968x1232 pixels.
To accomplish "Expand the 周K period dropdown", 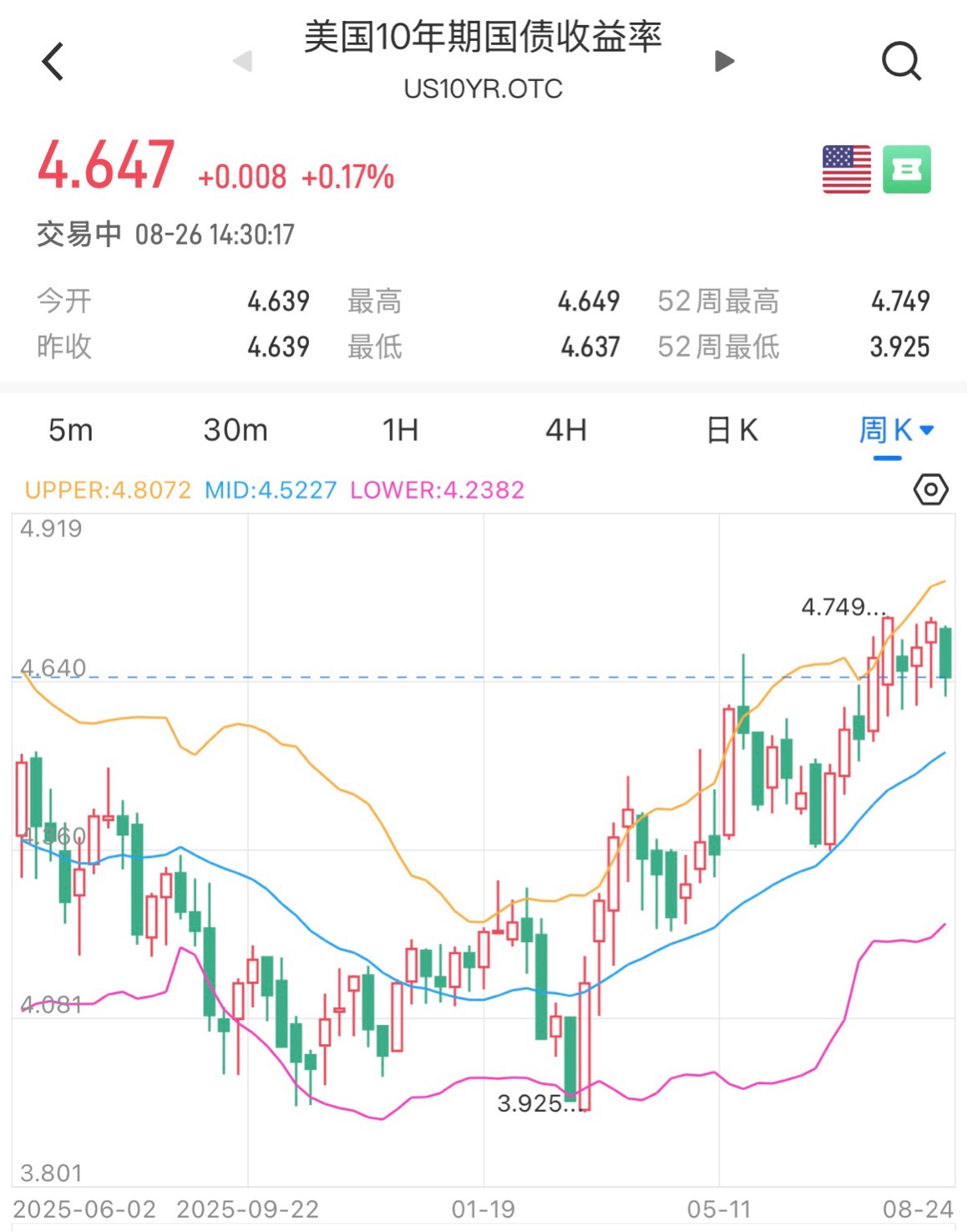I will [x=896, y=431].
